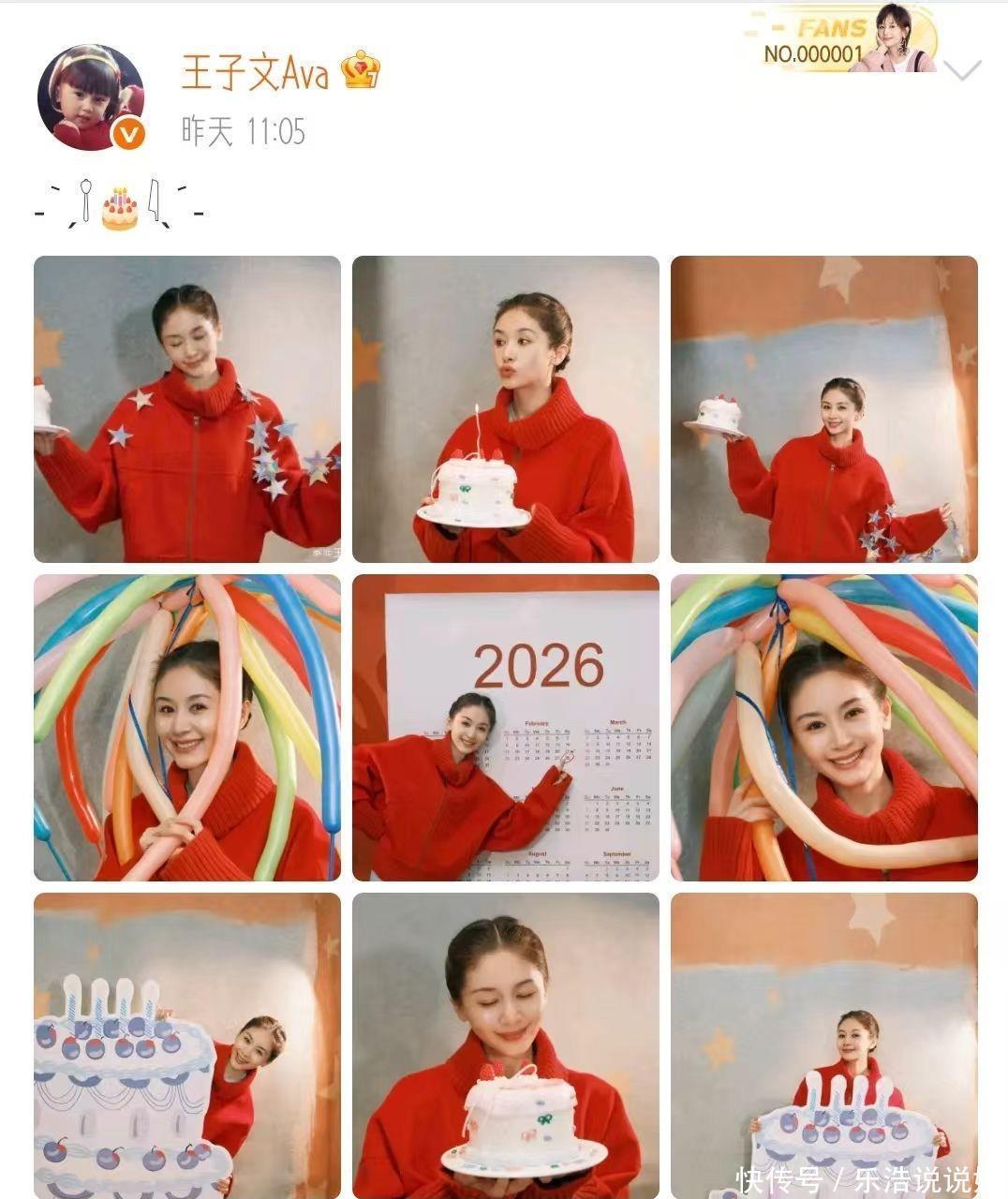Open photo with balloons wrapped around her face
Screen dimensions: 1008x1199
187,727
